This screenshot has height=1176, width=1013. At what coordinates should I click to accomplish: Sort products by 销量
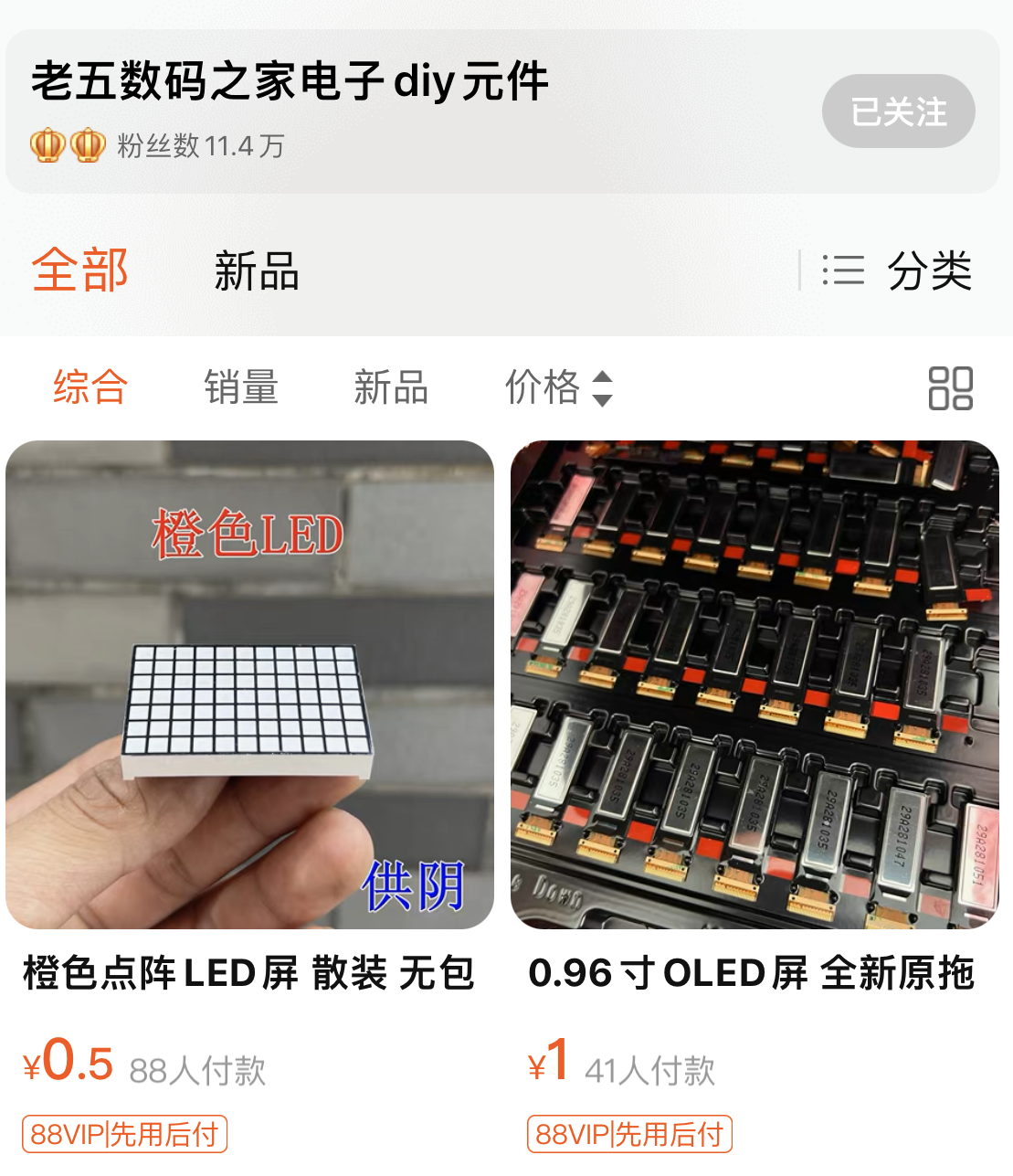tap(241, 387)
